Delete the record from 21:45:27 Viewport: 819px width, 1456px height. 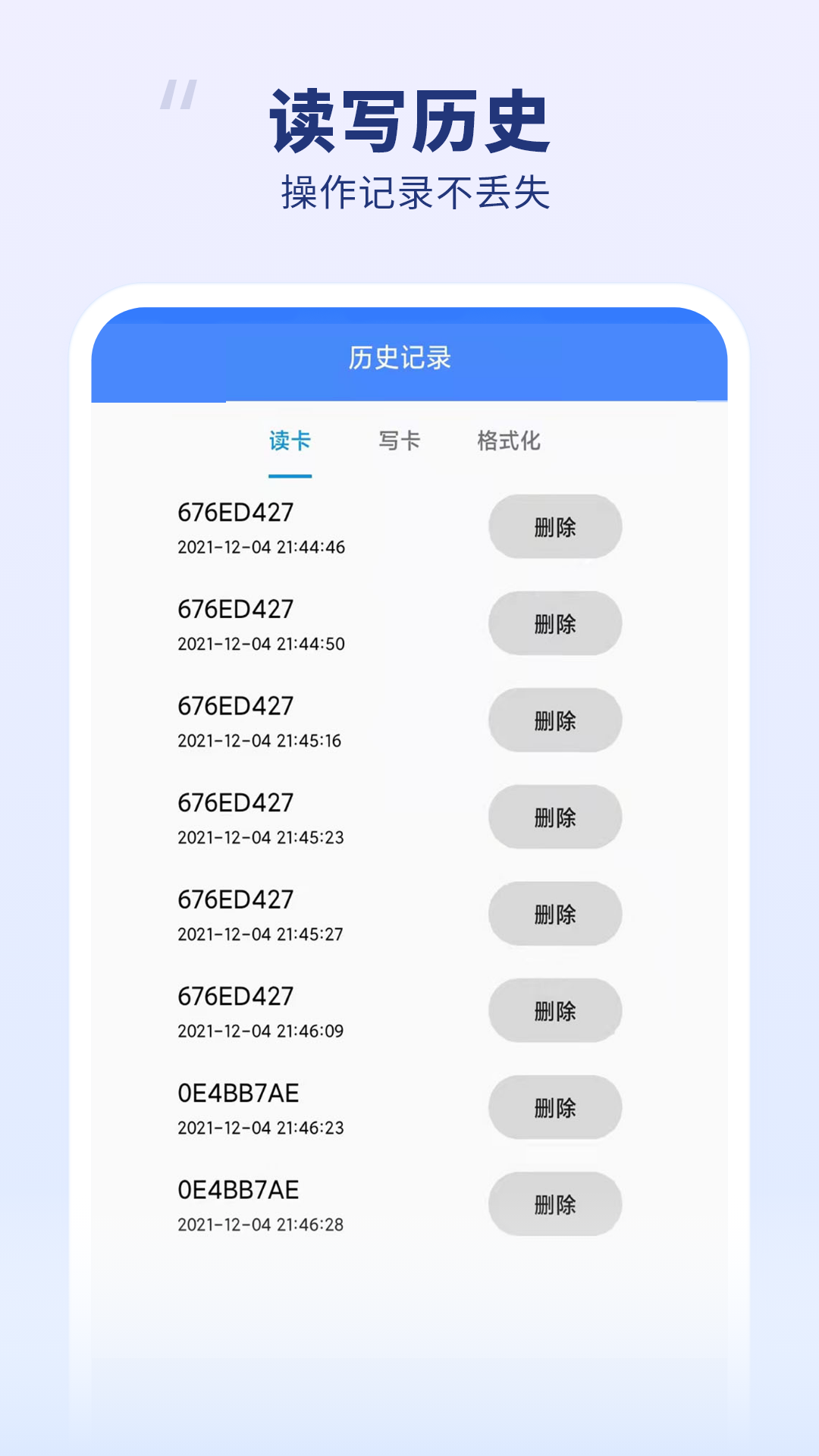[x=554, y=915]
